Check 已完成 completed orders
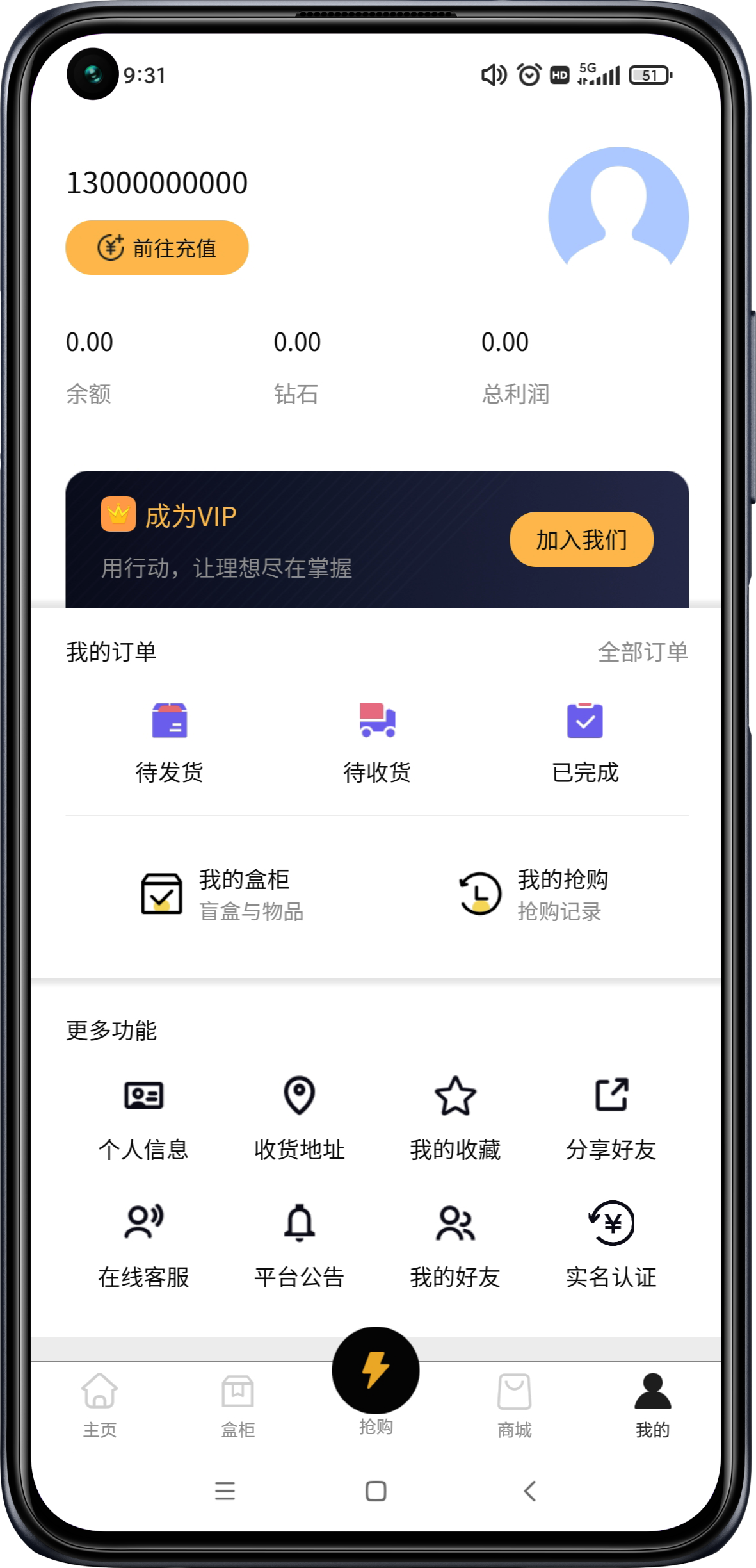The image size is (756, 1568). [585, 742]
